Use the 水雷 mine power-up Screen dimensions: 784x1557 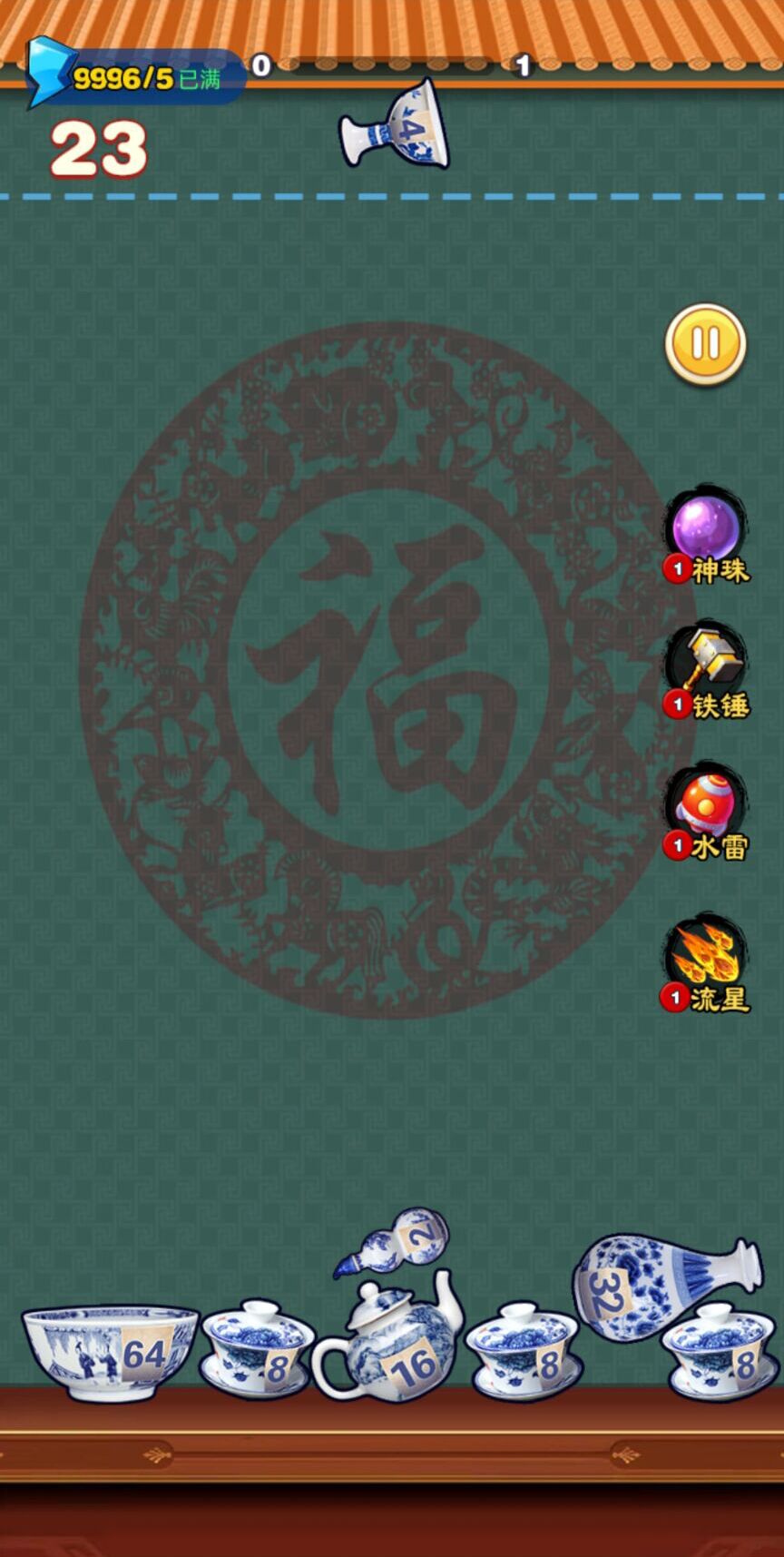click(706, 805)
